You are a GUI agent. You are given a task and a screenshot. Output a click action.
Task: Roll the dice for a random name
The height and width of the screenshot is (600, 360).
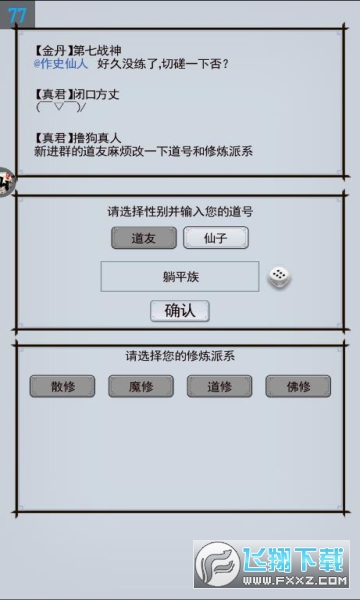(x=279, y=277)
